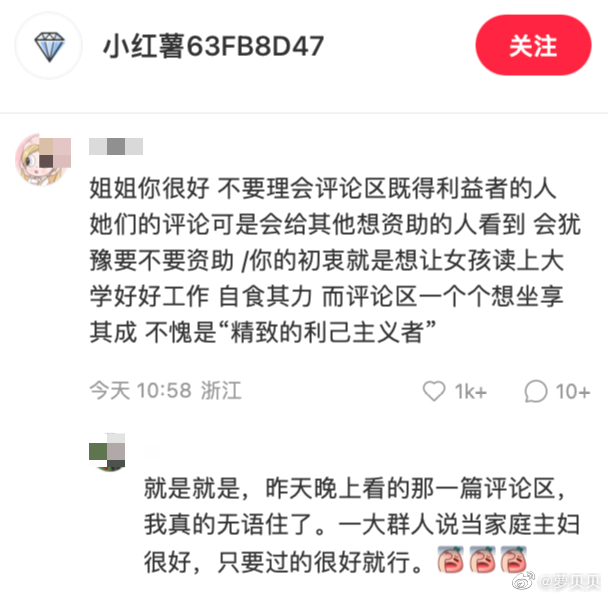Open the diamond profile avatar of 小红薯63FB8D47
Viewport: 608px width, 598px height.
coord(47,46)
